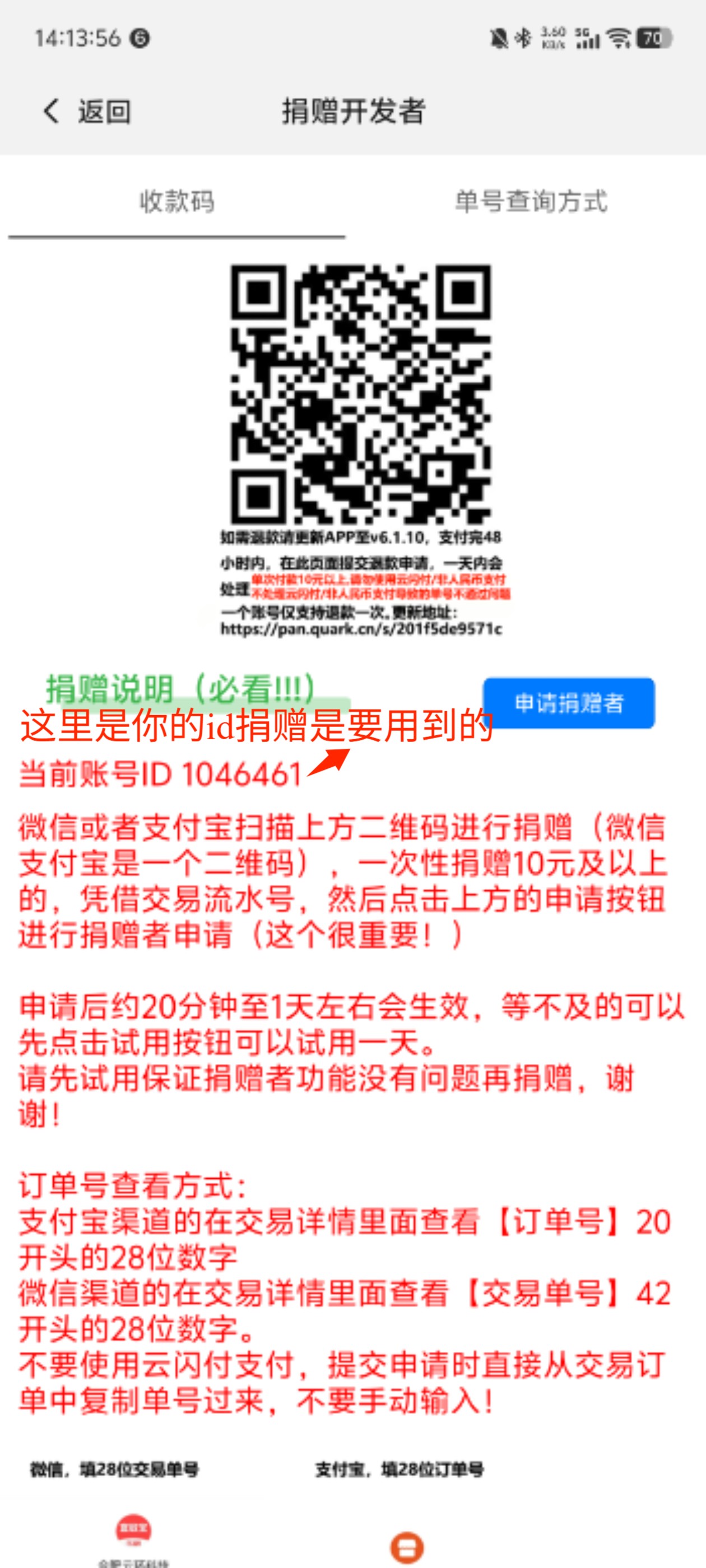Go back using the 返回 button
Viewport: 706px width, 1568px height.
[x=87, y=111]
